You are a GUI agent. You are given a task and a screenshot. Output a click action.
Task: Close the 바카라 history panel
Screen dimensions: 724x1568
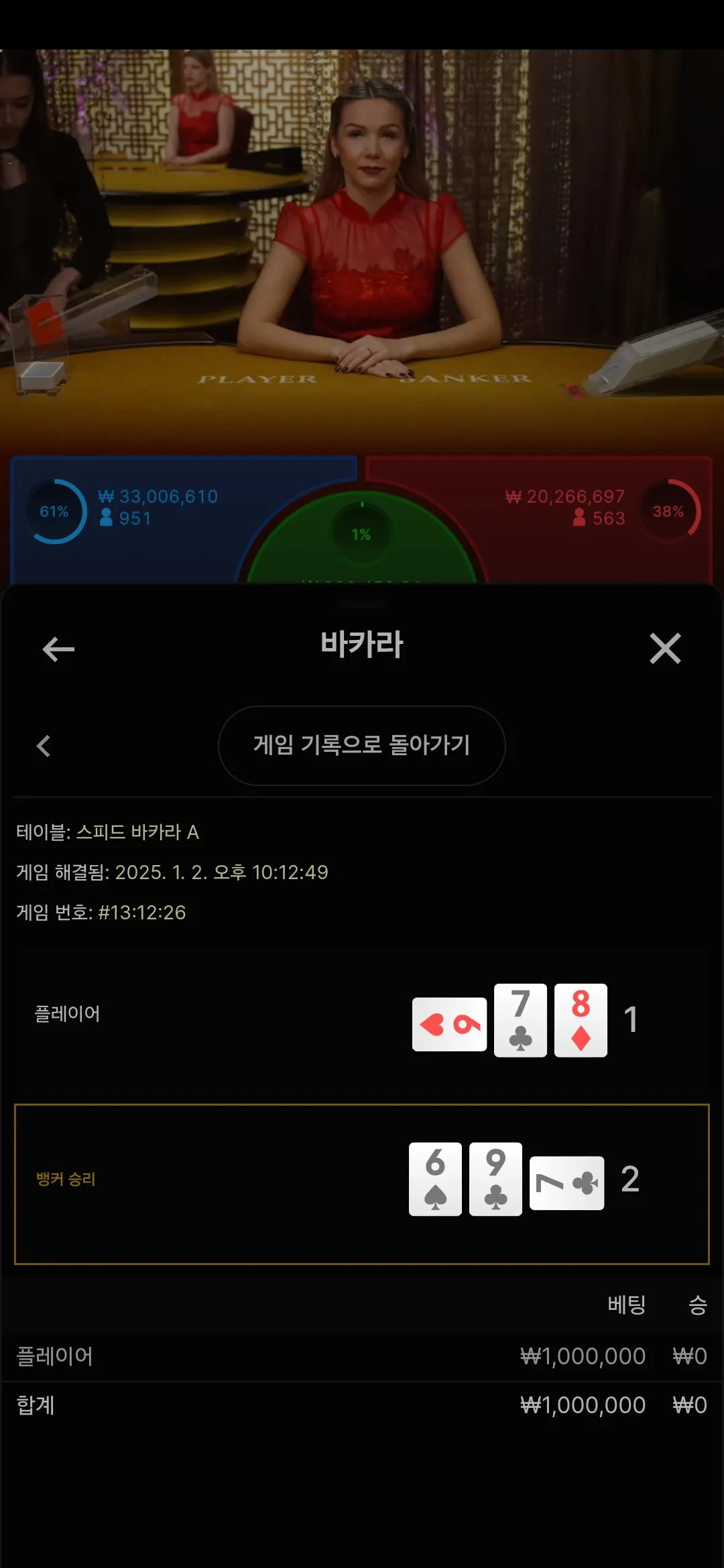pos(665,648)
